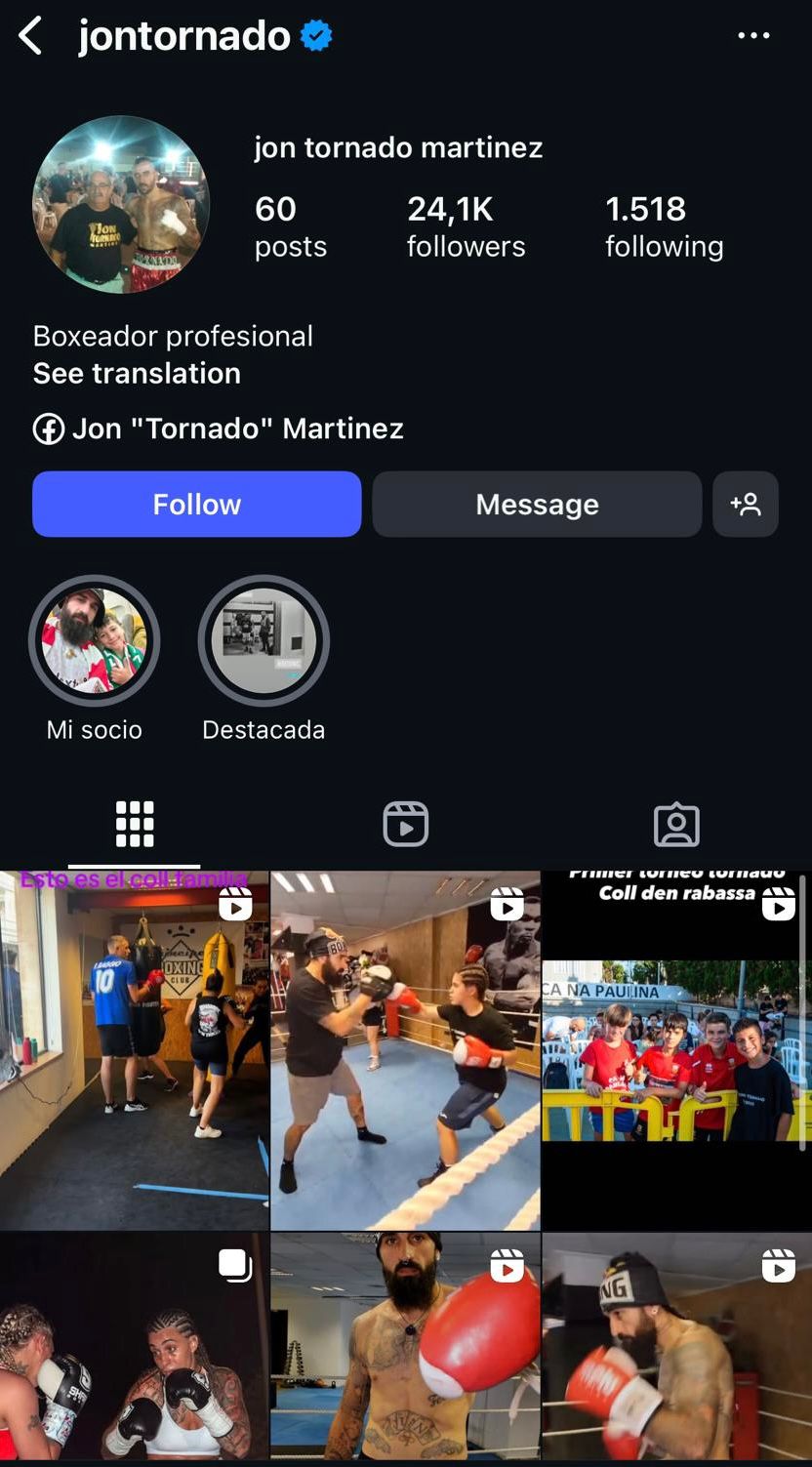Open the multi-photo post of two boxers
The height and width of the screenshot is (1467, 812).
134,1347
